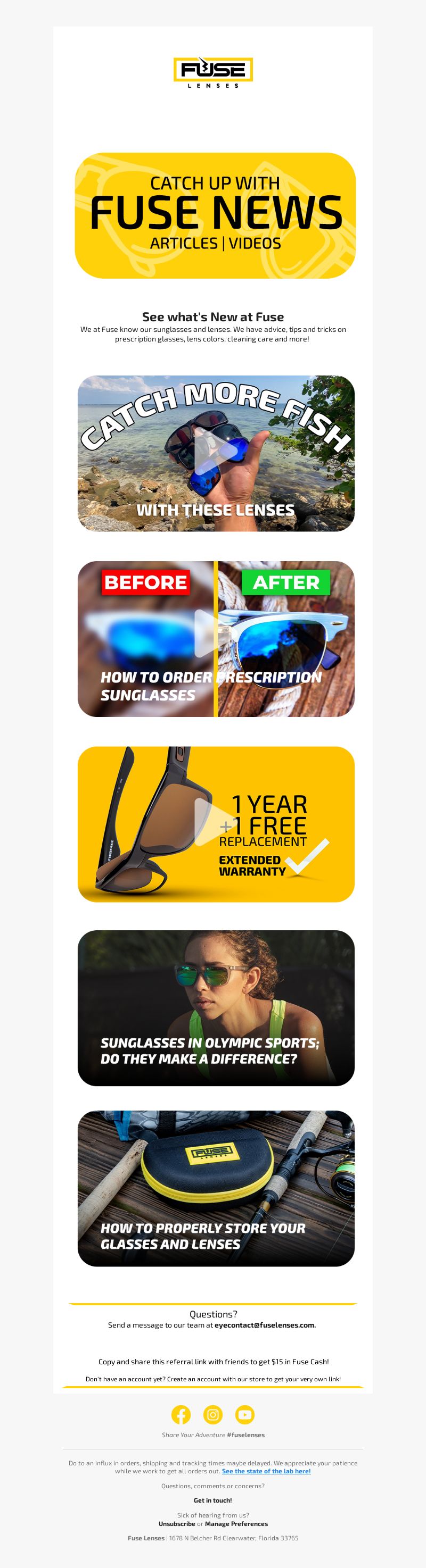Open How to Order Prescription Sunglasses video
426x1568 pixels.
(215, 638)
